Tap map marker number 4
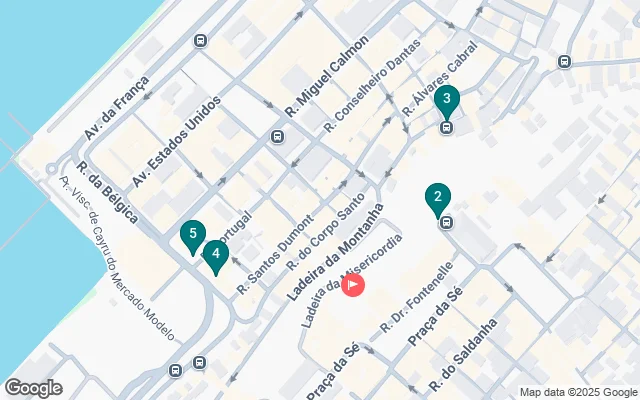This screenshot has width=640, height=400. [x=214, y=255]
